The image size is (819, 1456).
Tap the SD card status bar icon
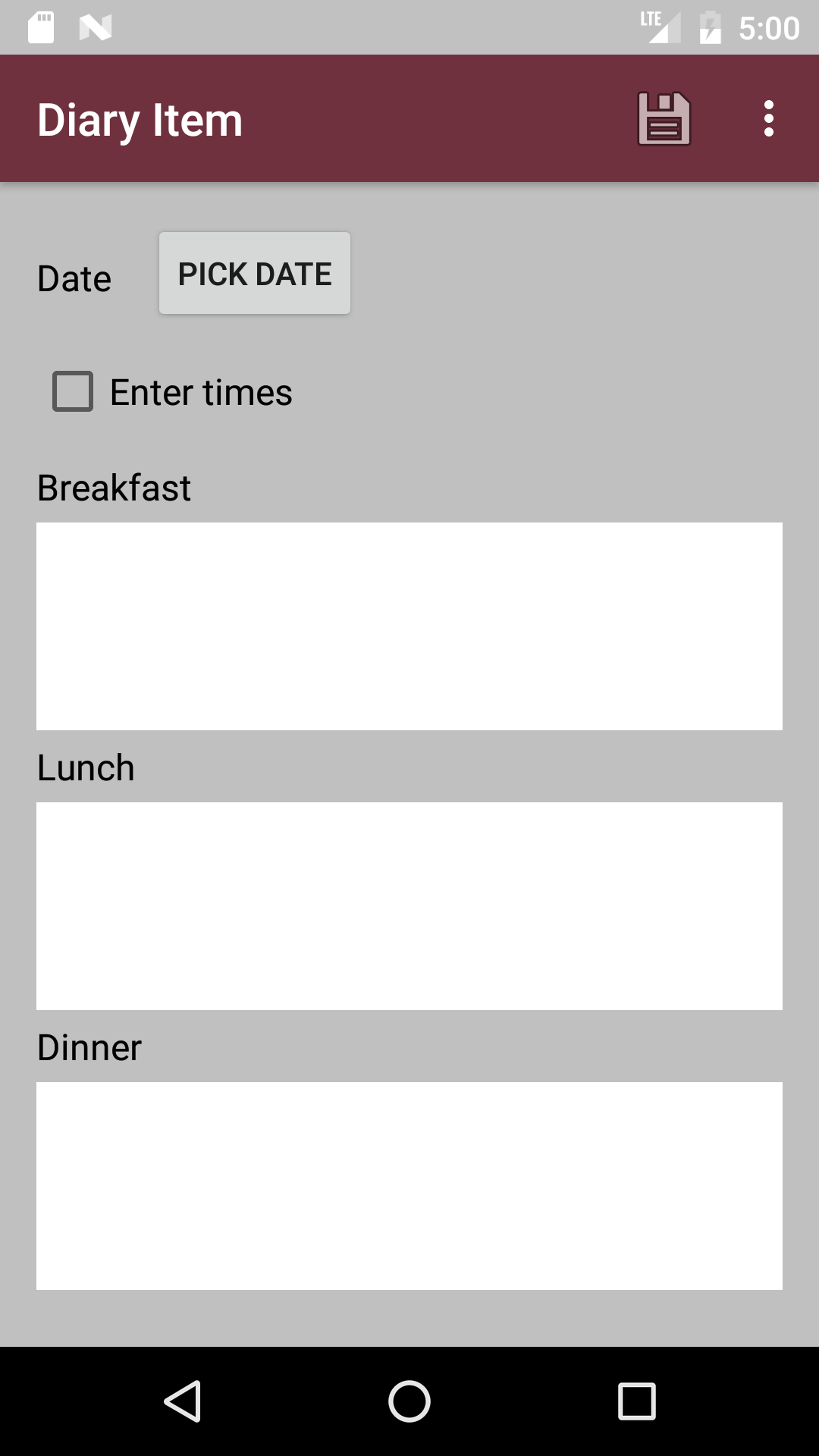coord(42,28)
